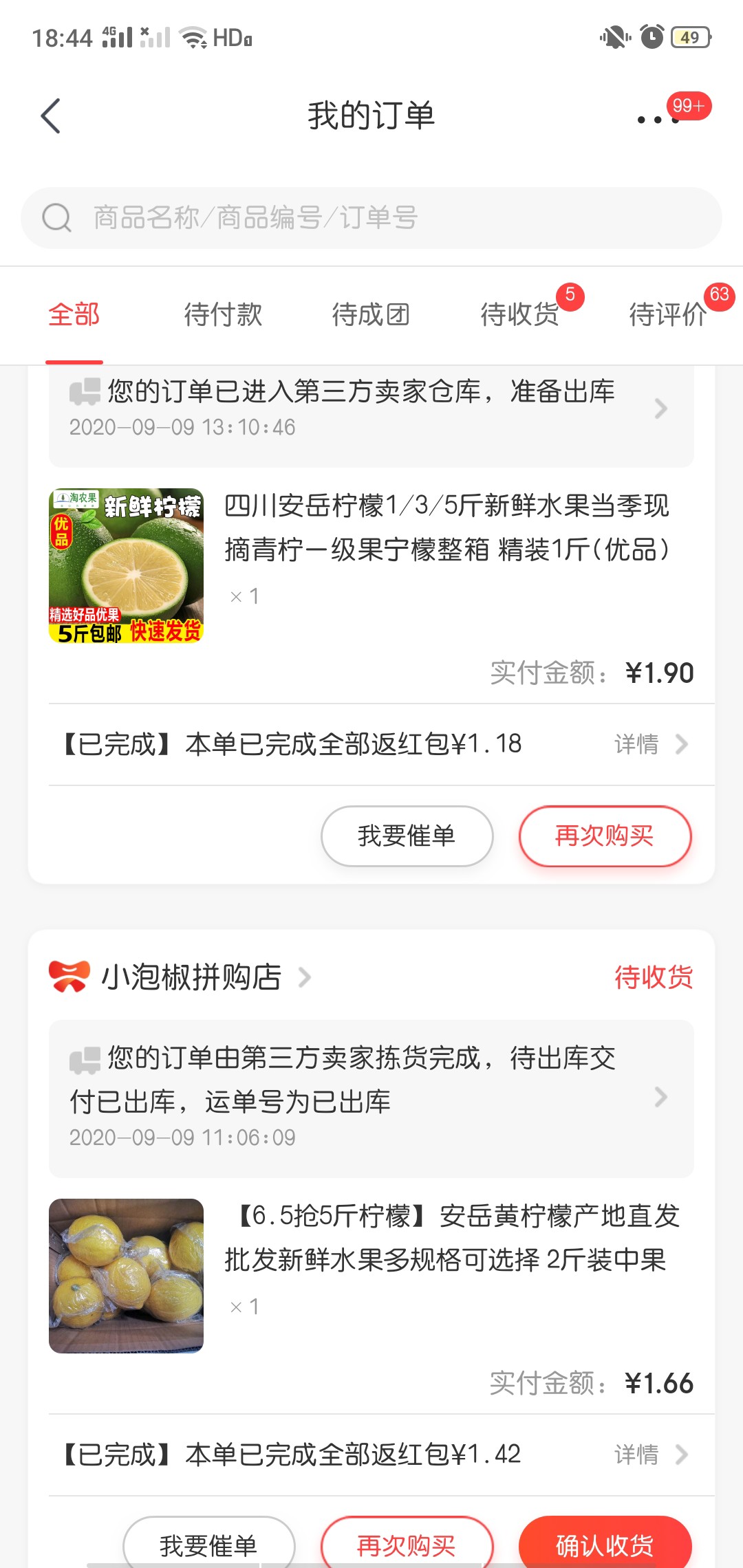View 详情 for the ¥1.42 red packet
Image resolution: width=743 pixels, height=1568 pixels.
652,1455
